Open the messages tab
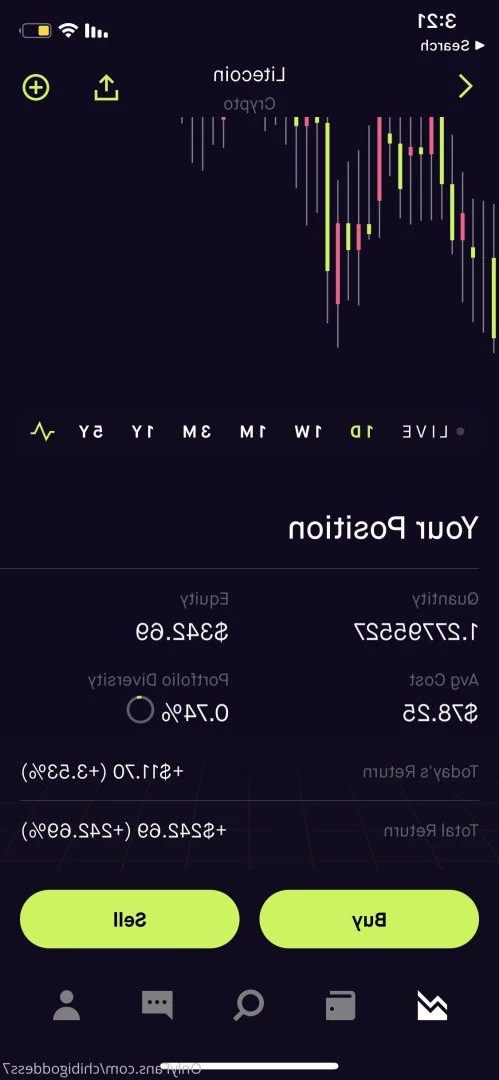The width and height of the screenshot is (499, 1080). (157, 1006)
